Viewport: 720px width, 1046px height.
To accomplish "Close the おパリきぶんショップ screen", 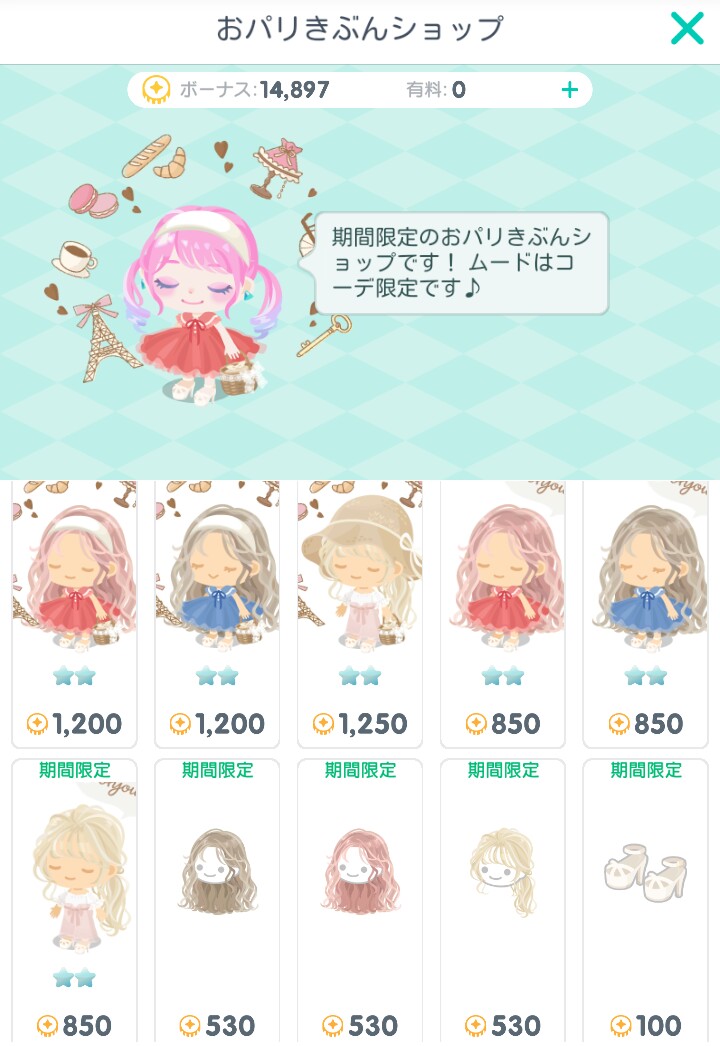I will click(x=687, y=29).
